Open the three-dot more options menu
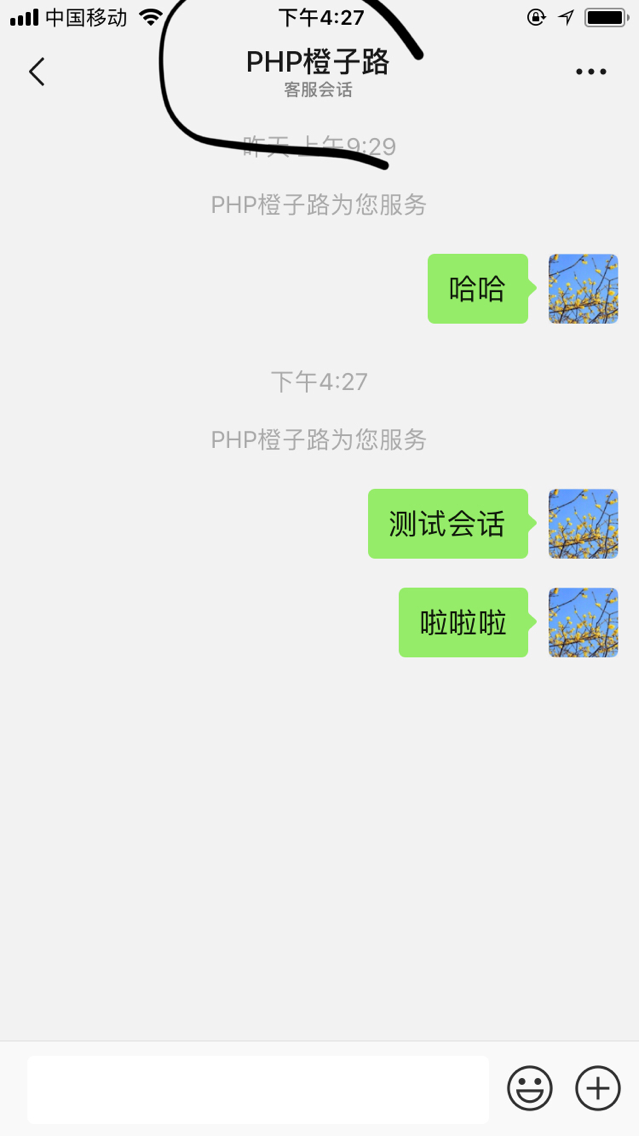Image resolution: width=639 pixels, height=1136 pixels. coord(591,72)
